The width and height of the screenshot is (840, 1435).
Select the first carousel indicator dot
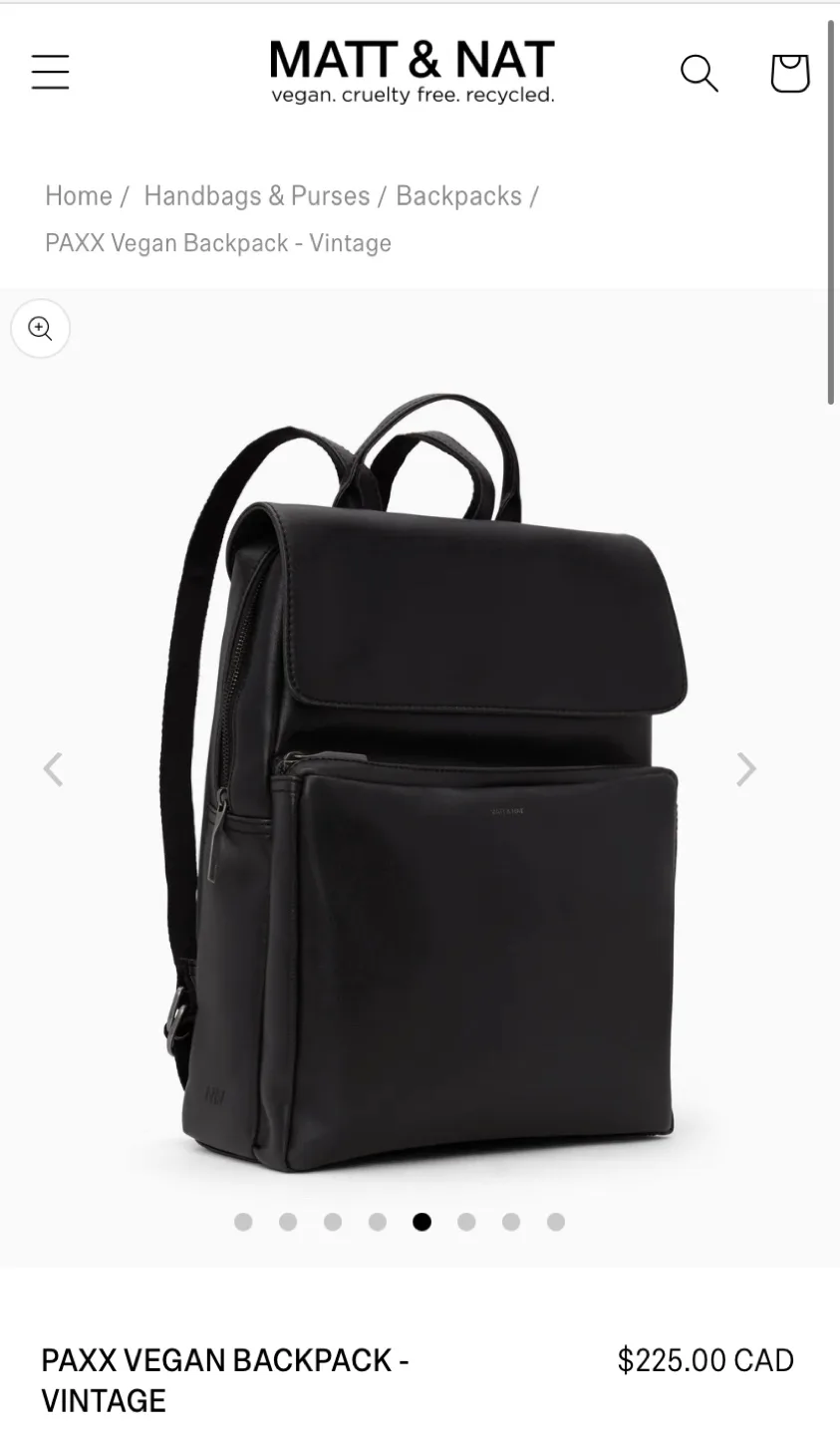(x=243, y=1221)
